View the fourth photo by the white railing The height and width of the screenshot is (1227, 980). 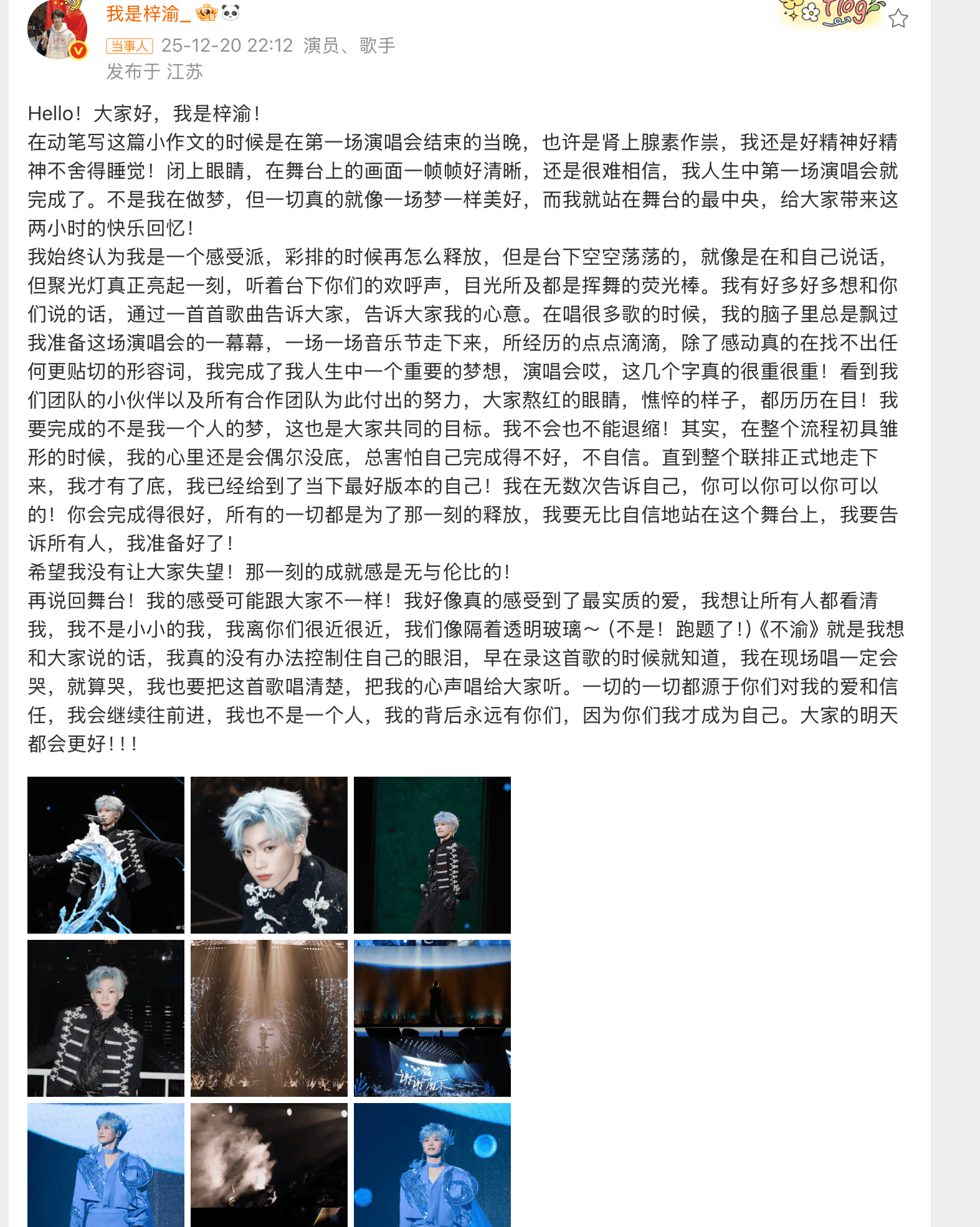tap(106, 1018)
